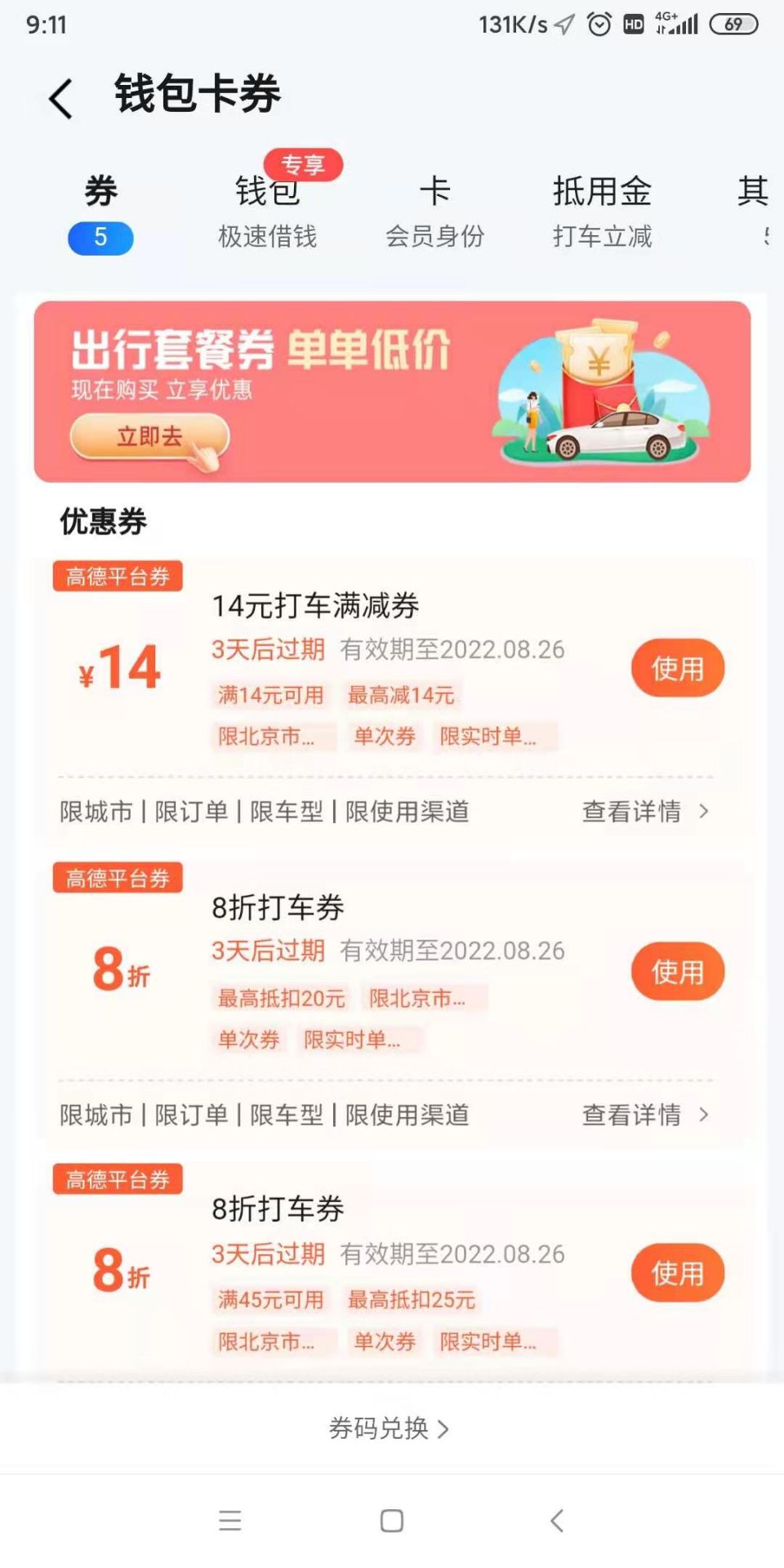Tap 立即去 on the 出行套餐券 banner
Screen dimensions: 784x1568
[149, 437]
